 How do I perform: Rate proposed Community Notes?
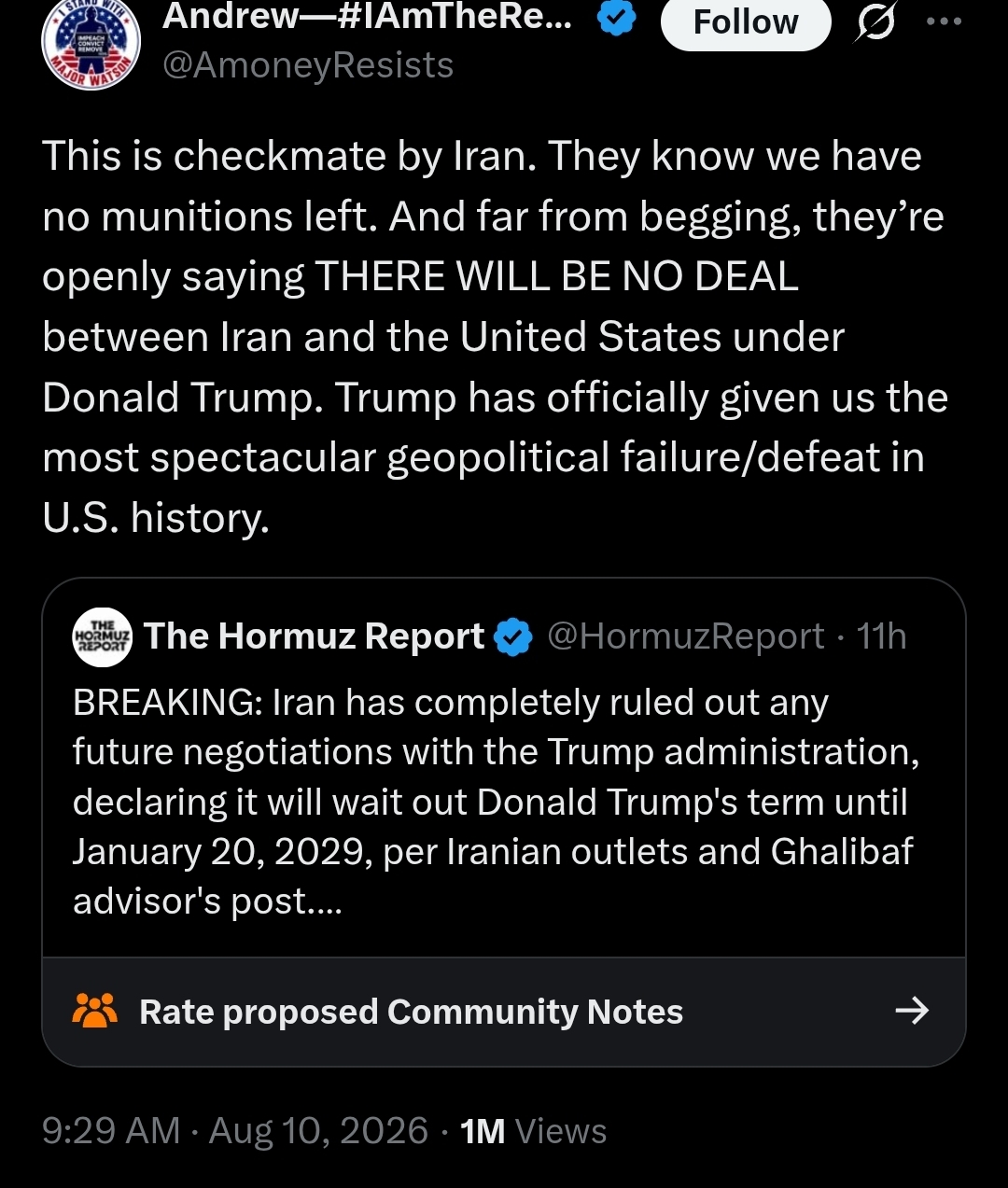click(x=504, y=1012)
